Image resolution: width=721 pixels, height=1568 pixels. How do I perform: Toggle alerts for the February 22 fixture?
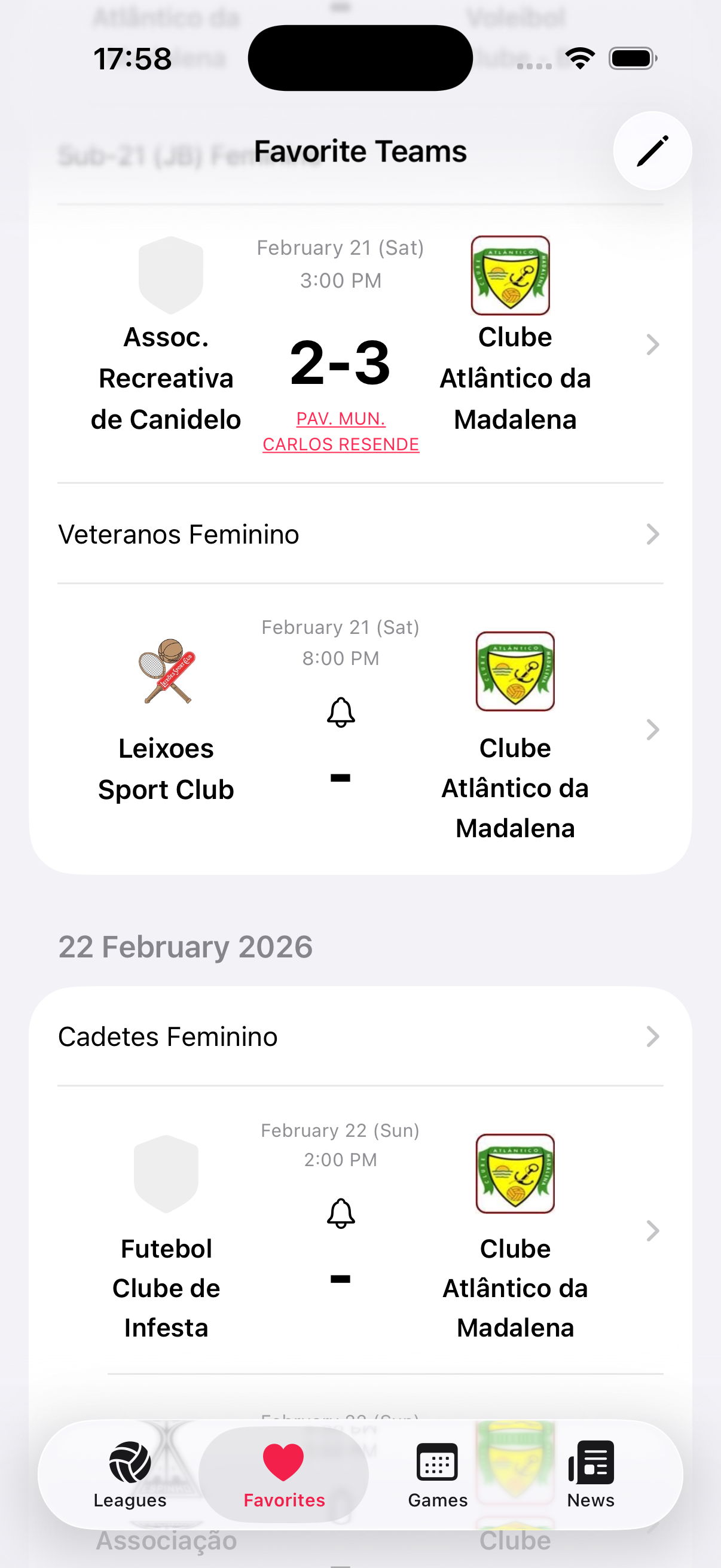click(x=341, y=1213)
